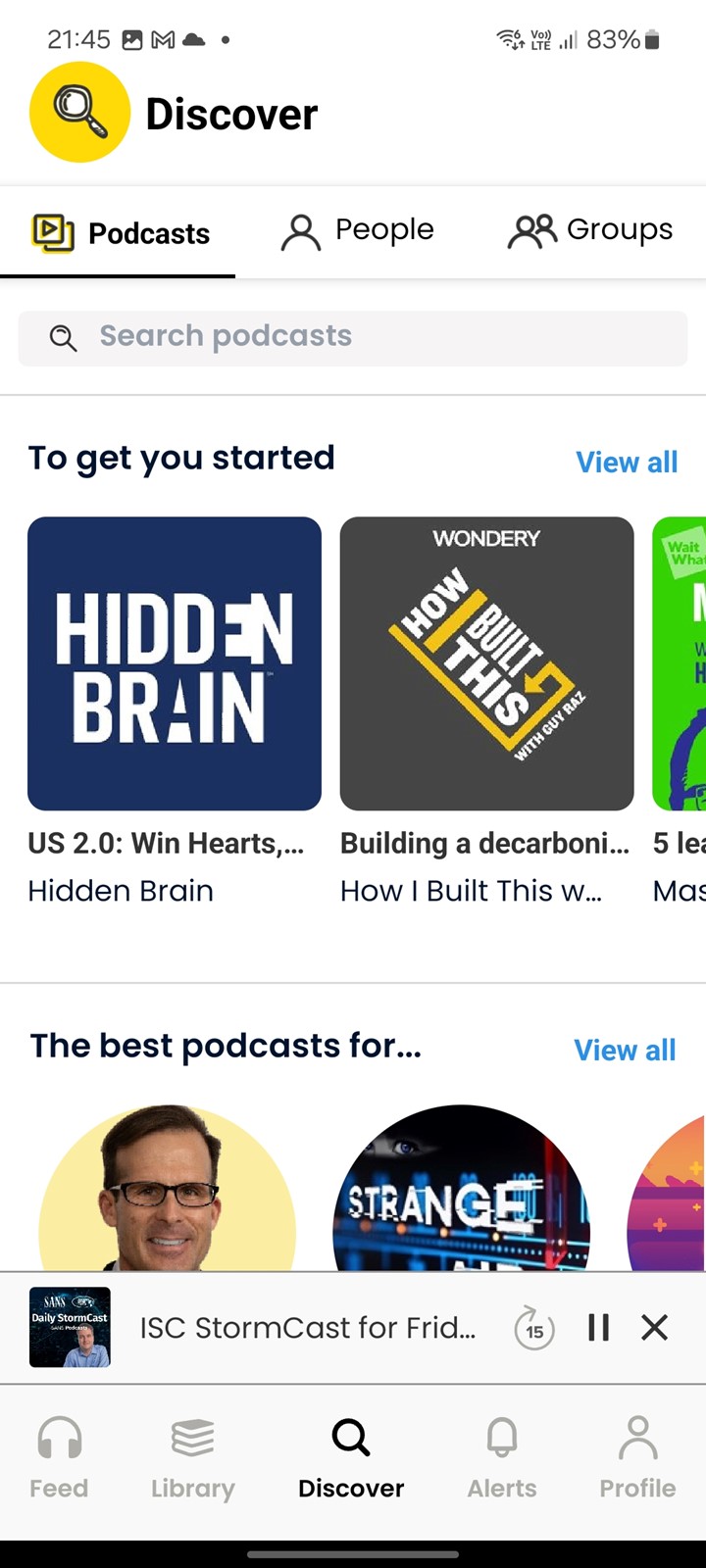
Task: Switch to the Groups tab
Action: tap(590, 231)
